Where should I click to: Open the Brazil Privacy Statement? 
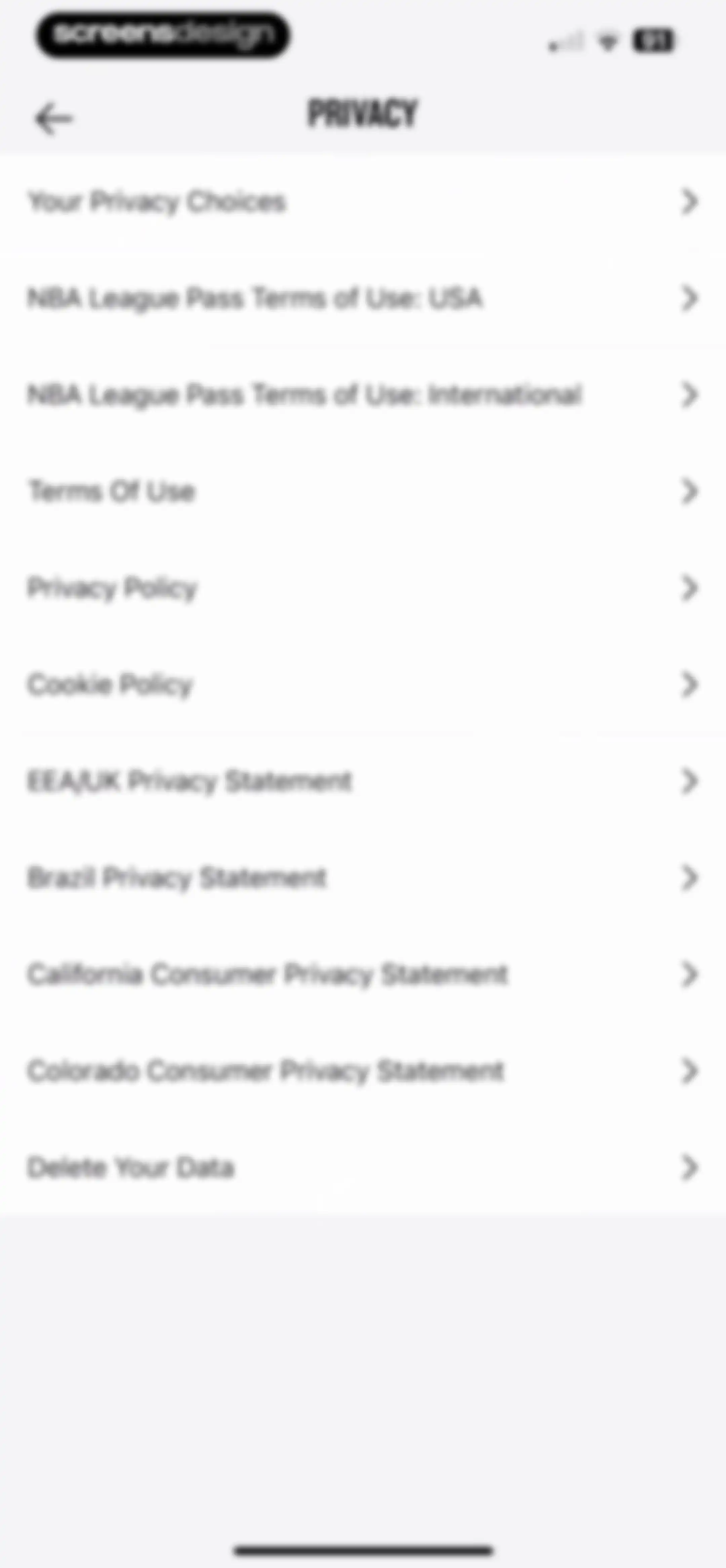[x=363, y=878]
